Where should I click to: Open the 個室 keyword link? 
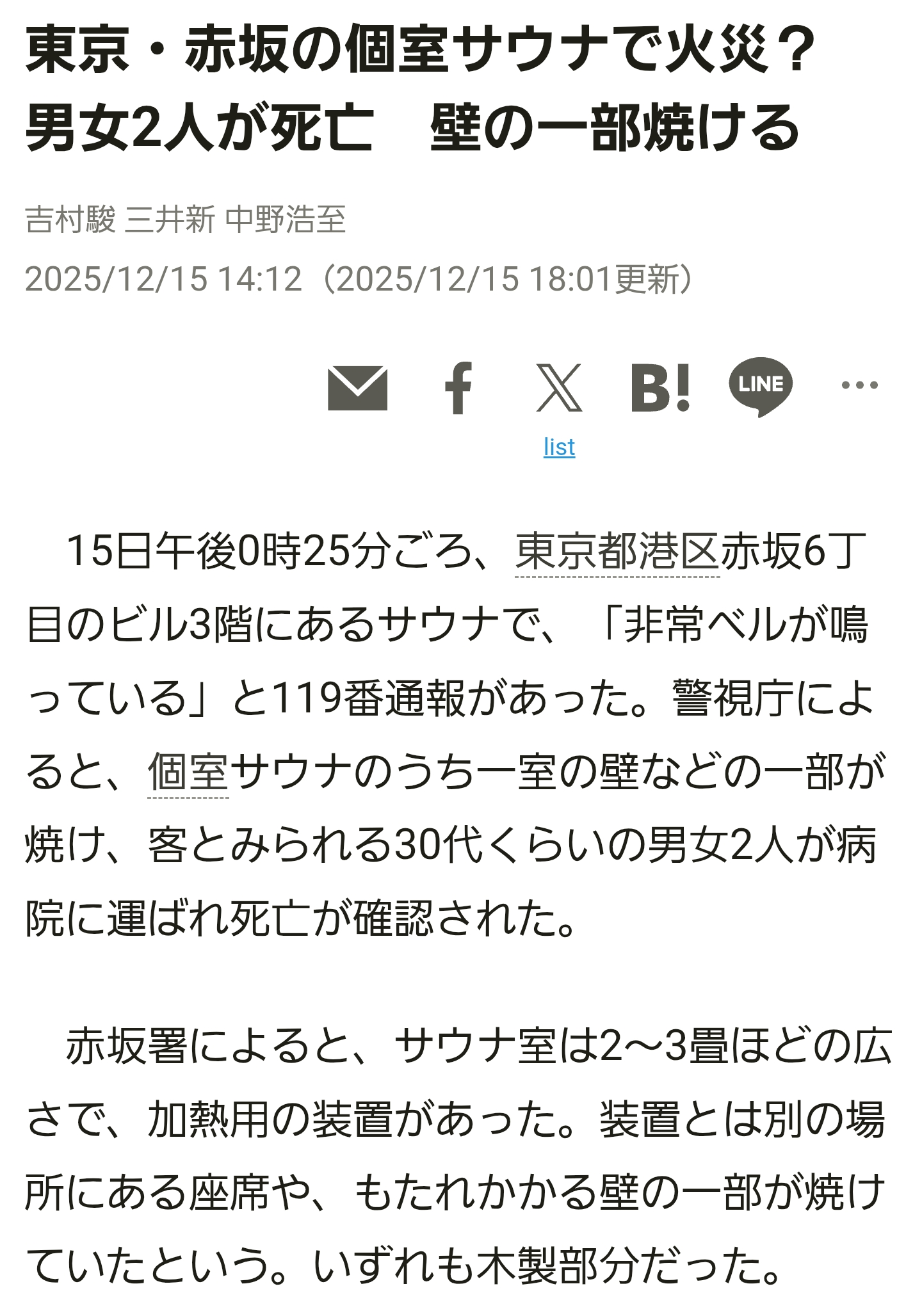(188, 771)
